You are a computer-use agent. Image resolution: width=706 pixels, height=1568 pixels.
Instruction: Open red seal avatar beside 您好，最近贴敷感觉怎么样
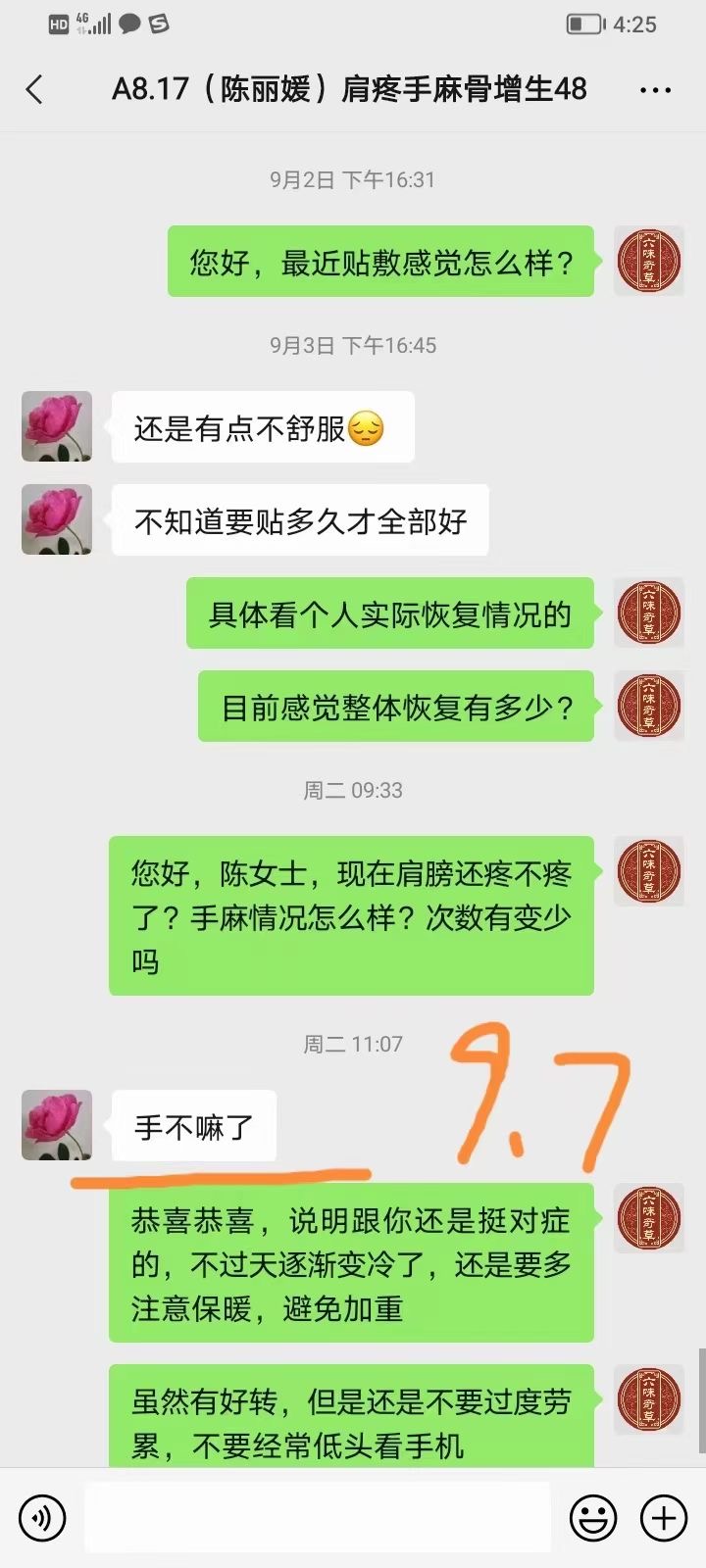pyautogui.click(x=648, y=262)
